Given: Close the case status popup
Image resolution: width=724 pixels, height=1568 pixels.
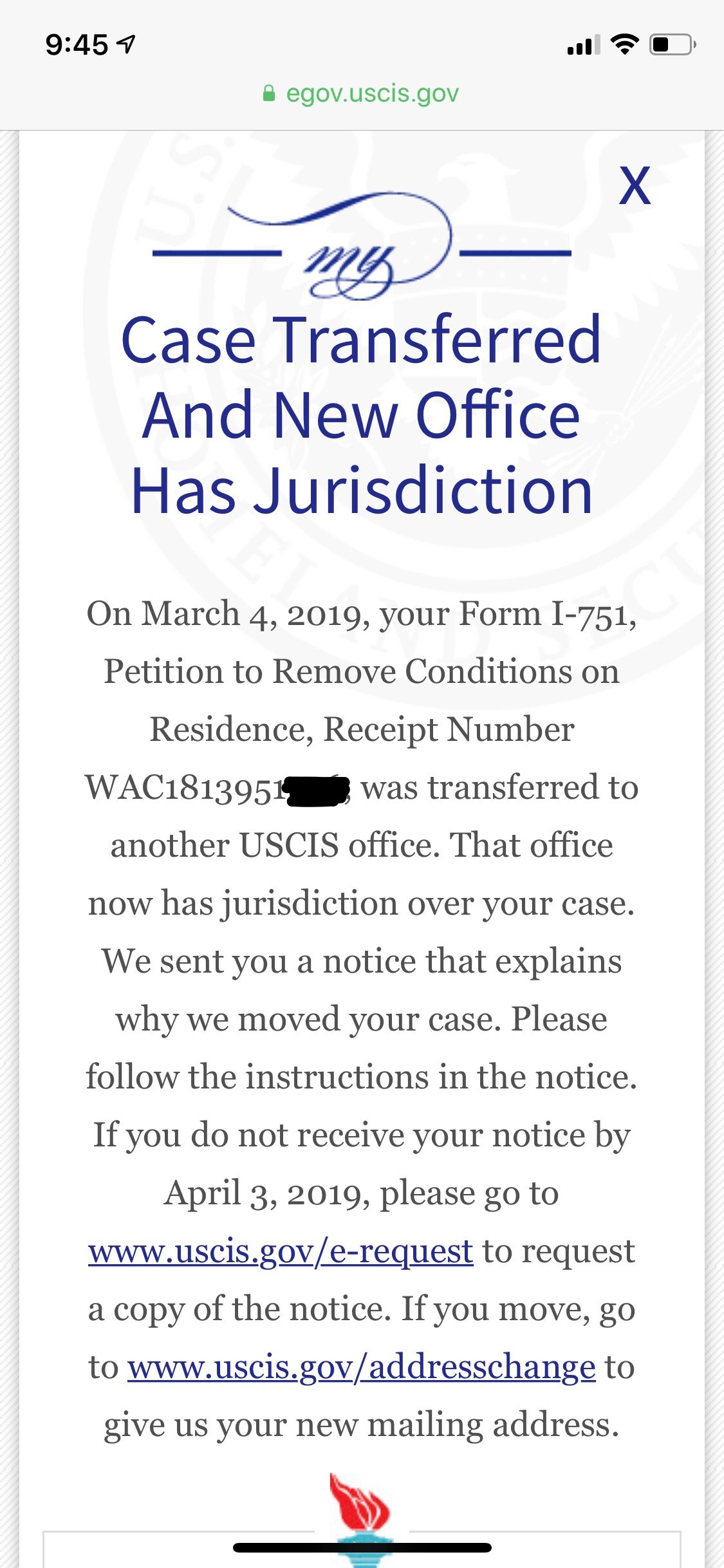Looking at the screenshot, I should (635, 186).
